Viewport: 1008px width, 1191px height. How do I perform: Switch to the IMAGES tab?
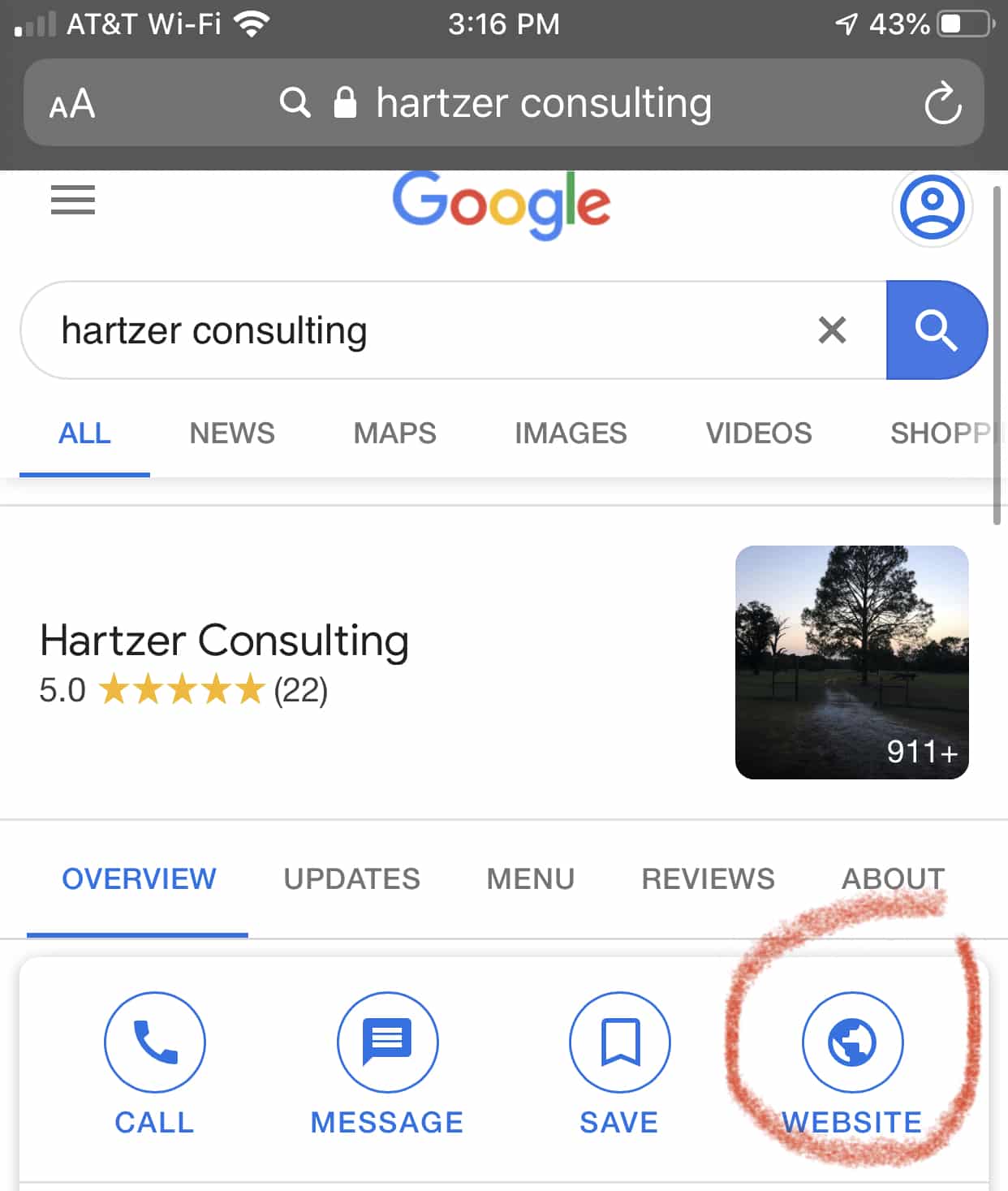(570, 434)
